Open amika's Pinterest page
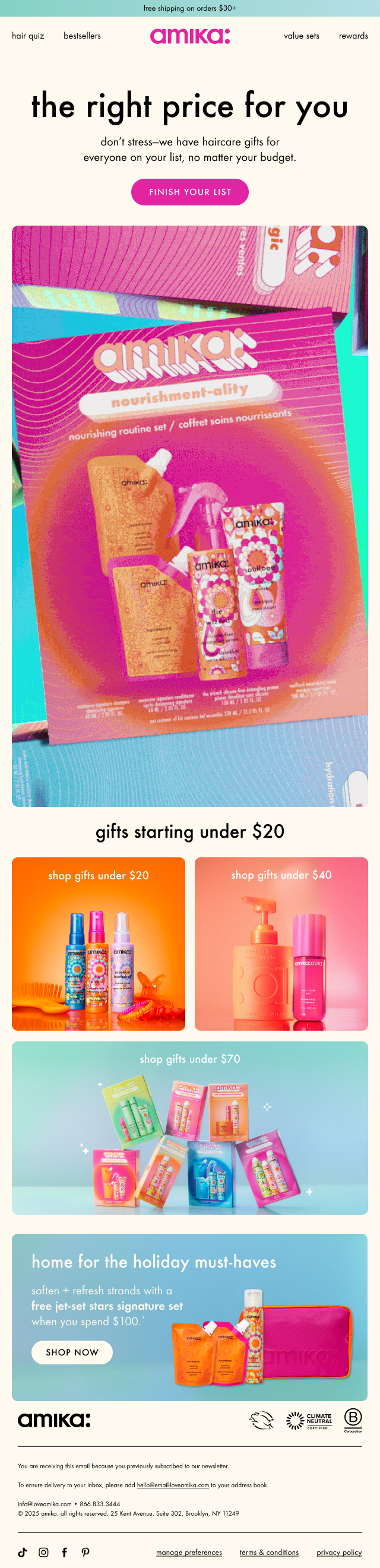380x1568 pixels. tap(85, 1551)
